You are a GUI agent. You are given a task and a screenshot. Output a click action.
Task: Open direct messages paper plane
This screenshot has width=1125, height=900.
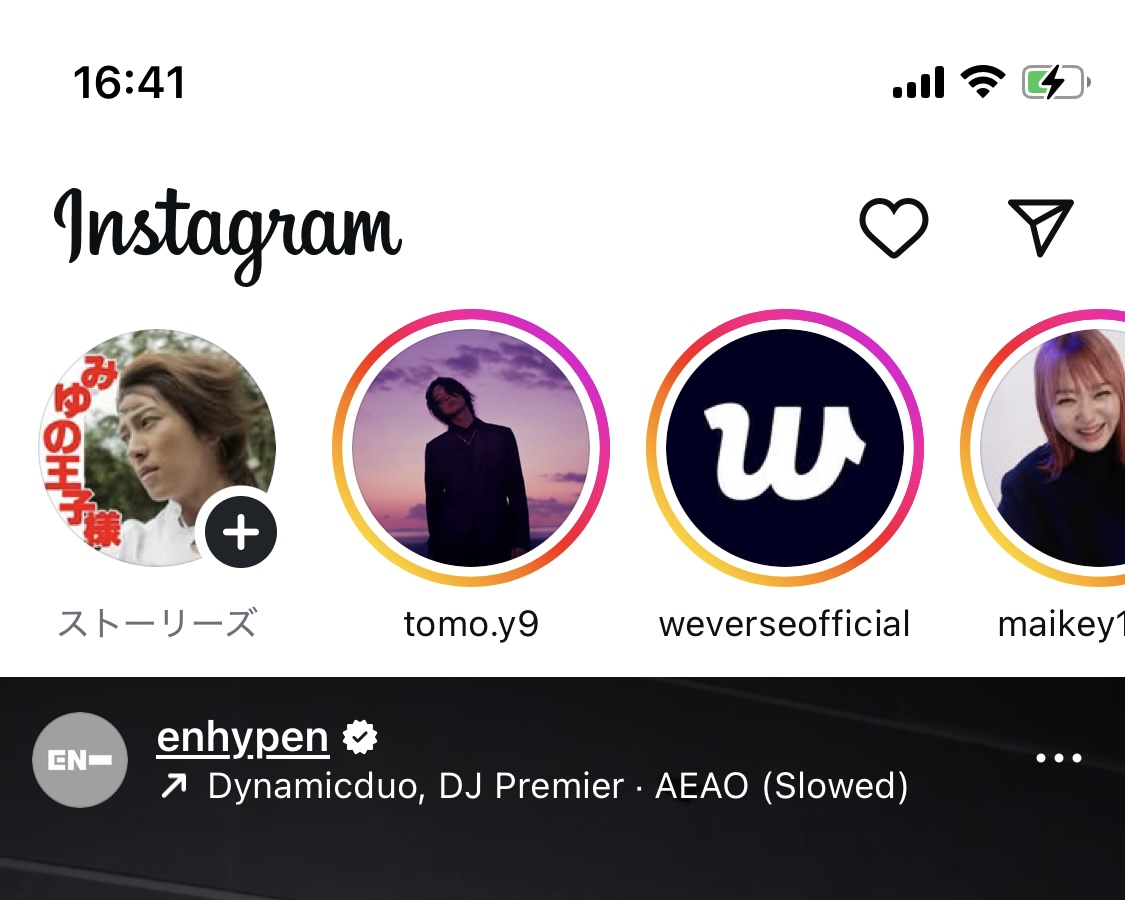click(x=1040, y=226)
